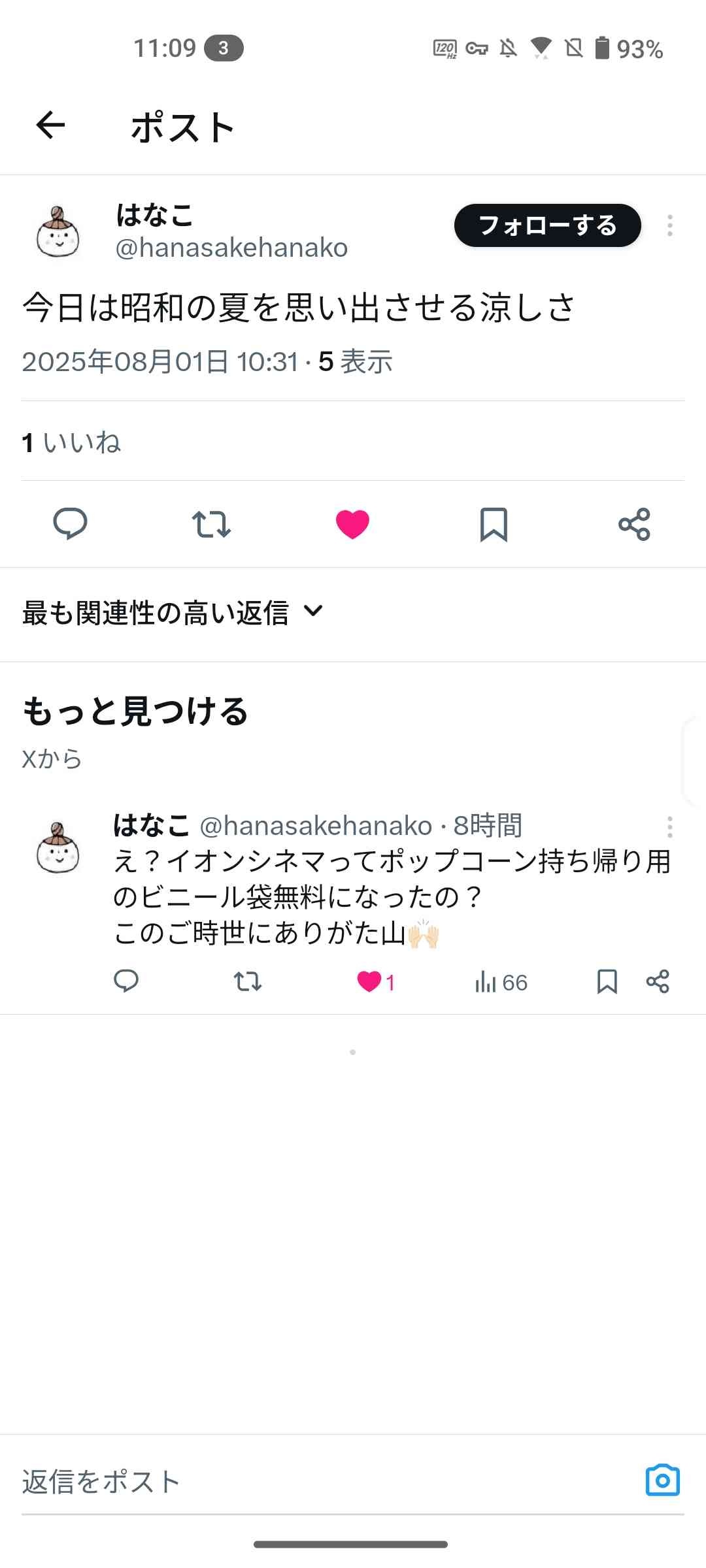
Task: Repost the 昭和の夏 post
Action: 211,523
